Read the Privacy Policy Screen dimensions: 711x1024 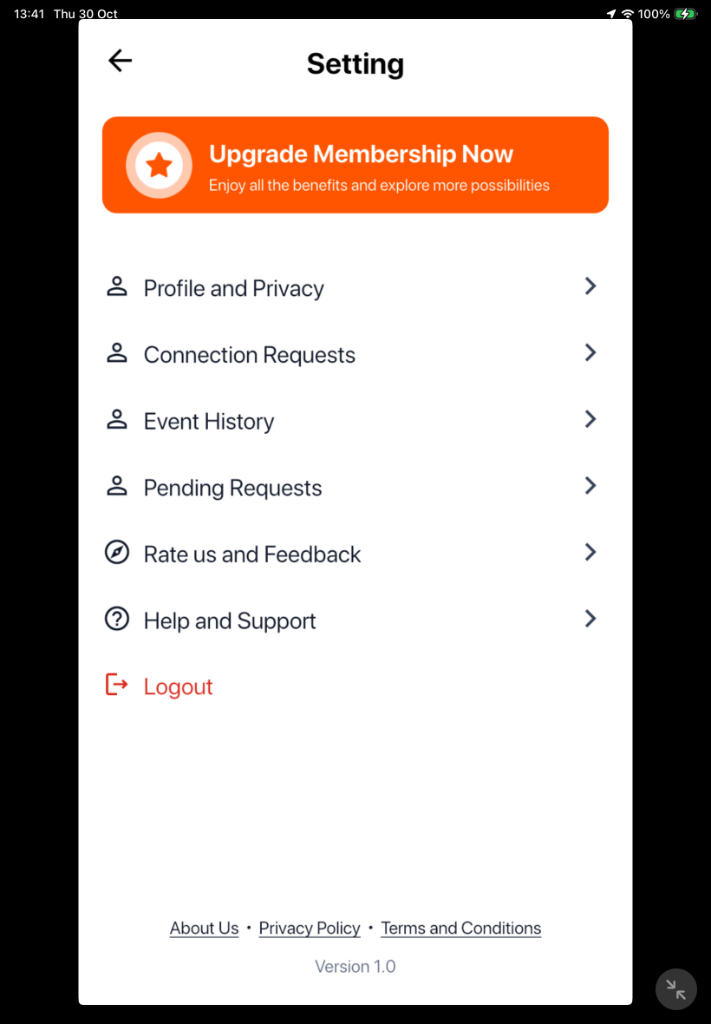[309, 928]
